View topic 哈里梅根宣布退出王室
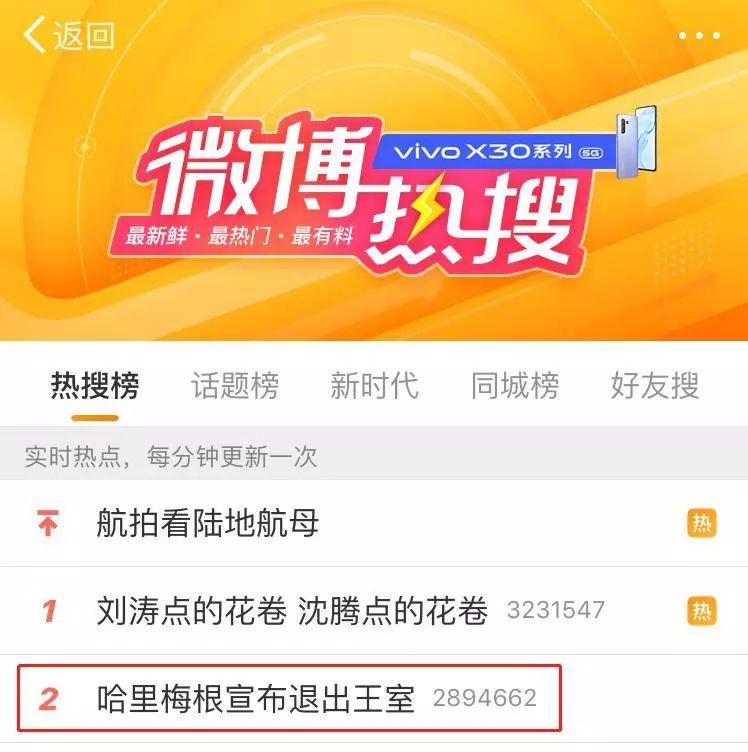 (x=256, y=697)
